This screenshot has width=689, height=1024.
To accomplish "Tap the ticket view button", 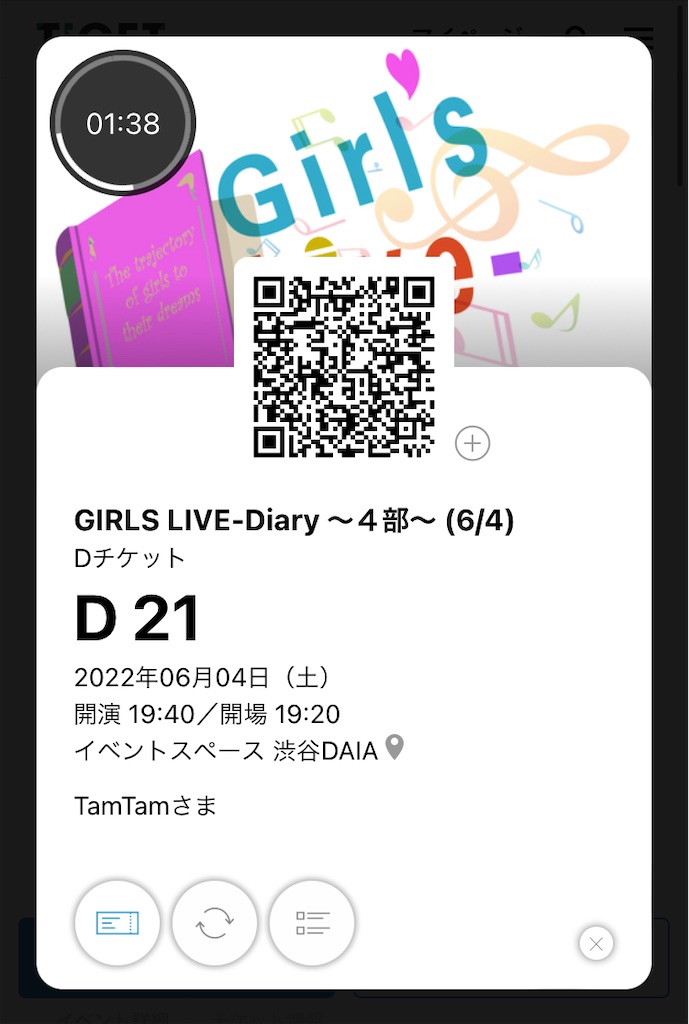I will coord(117,923).
